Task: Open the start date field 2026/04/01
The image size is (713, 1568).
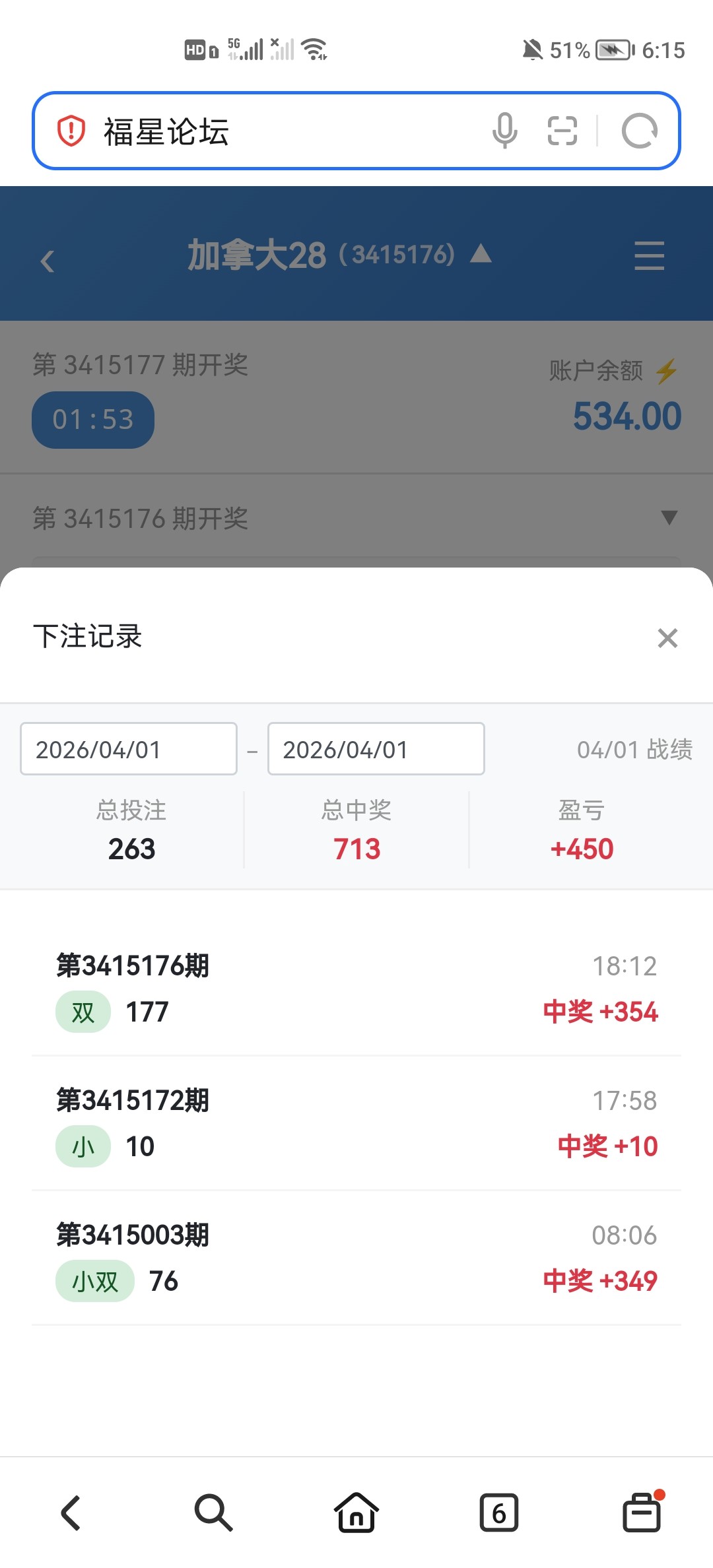Action: tap(129, 749)
